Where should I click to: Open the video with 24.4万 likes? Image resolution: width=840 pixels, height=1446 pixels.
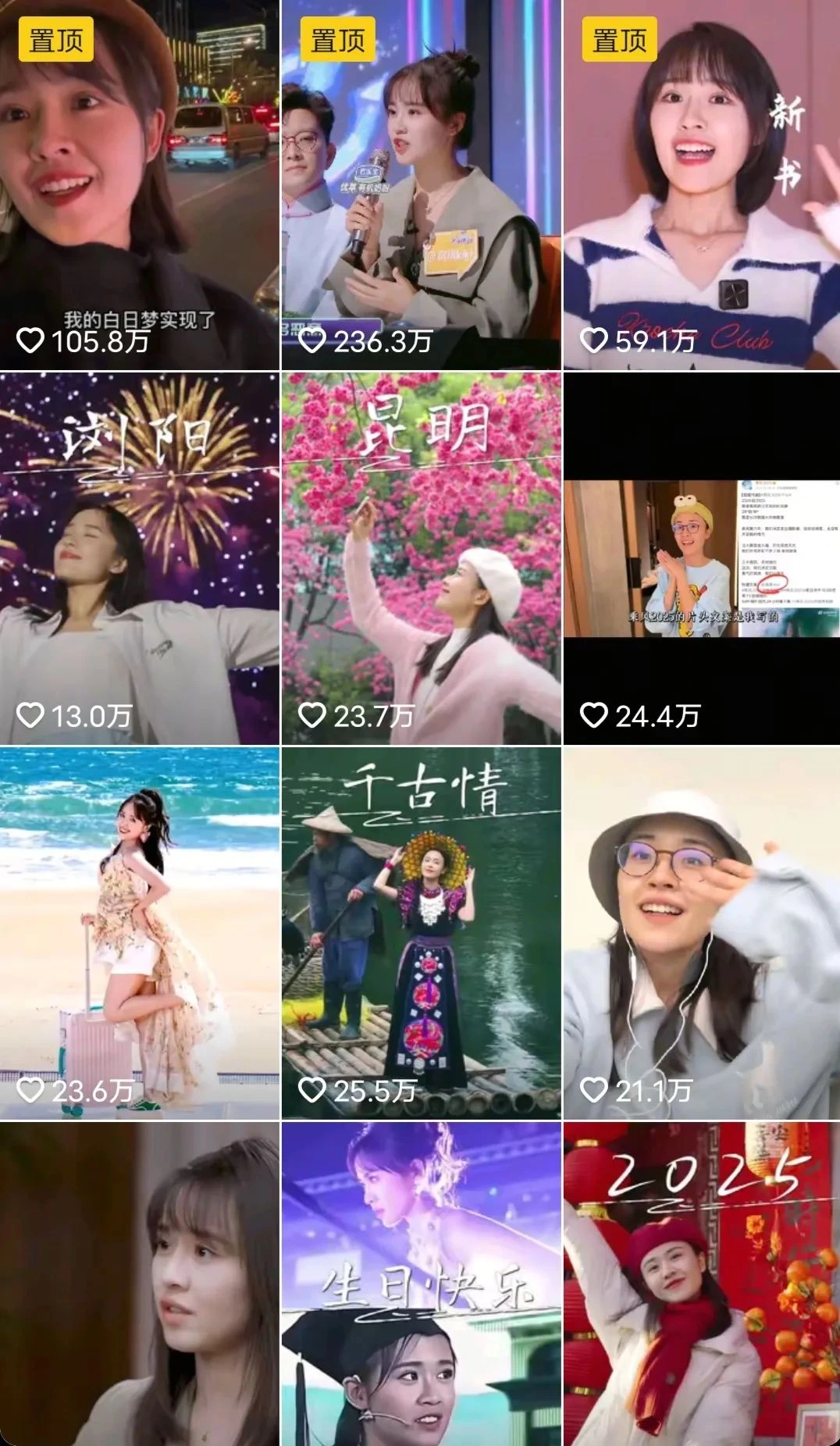pos(701,558)
